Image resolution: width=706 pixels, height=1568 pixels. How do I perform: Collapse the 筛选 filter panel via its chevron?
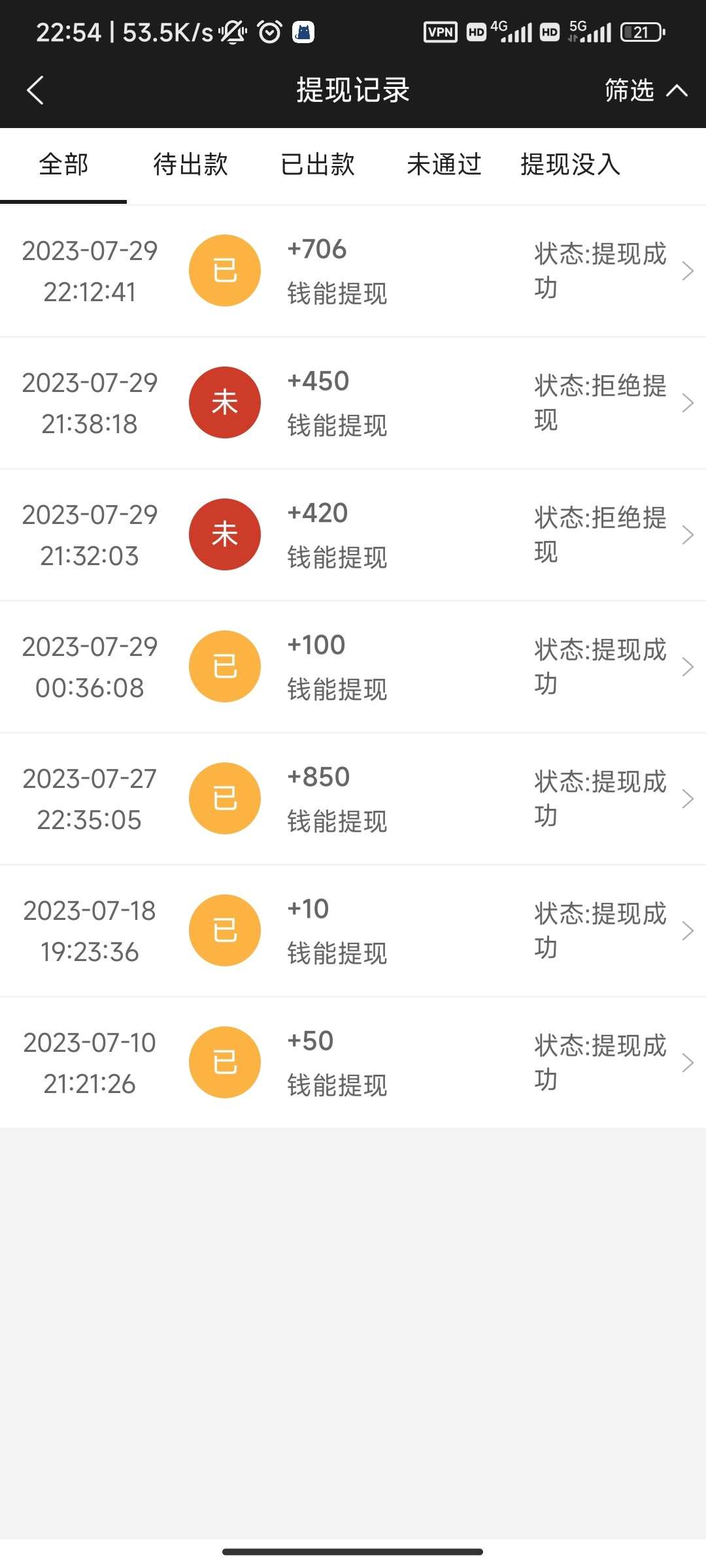677,90
